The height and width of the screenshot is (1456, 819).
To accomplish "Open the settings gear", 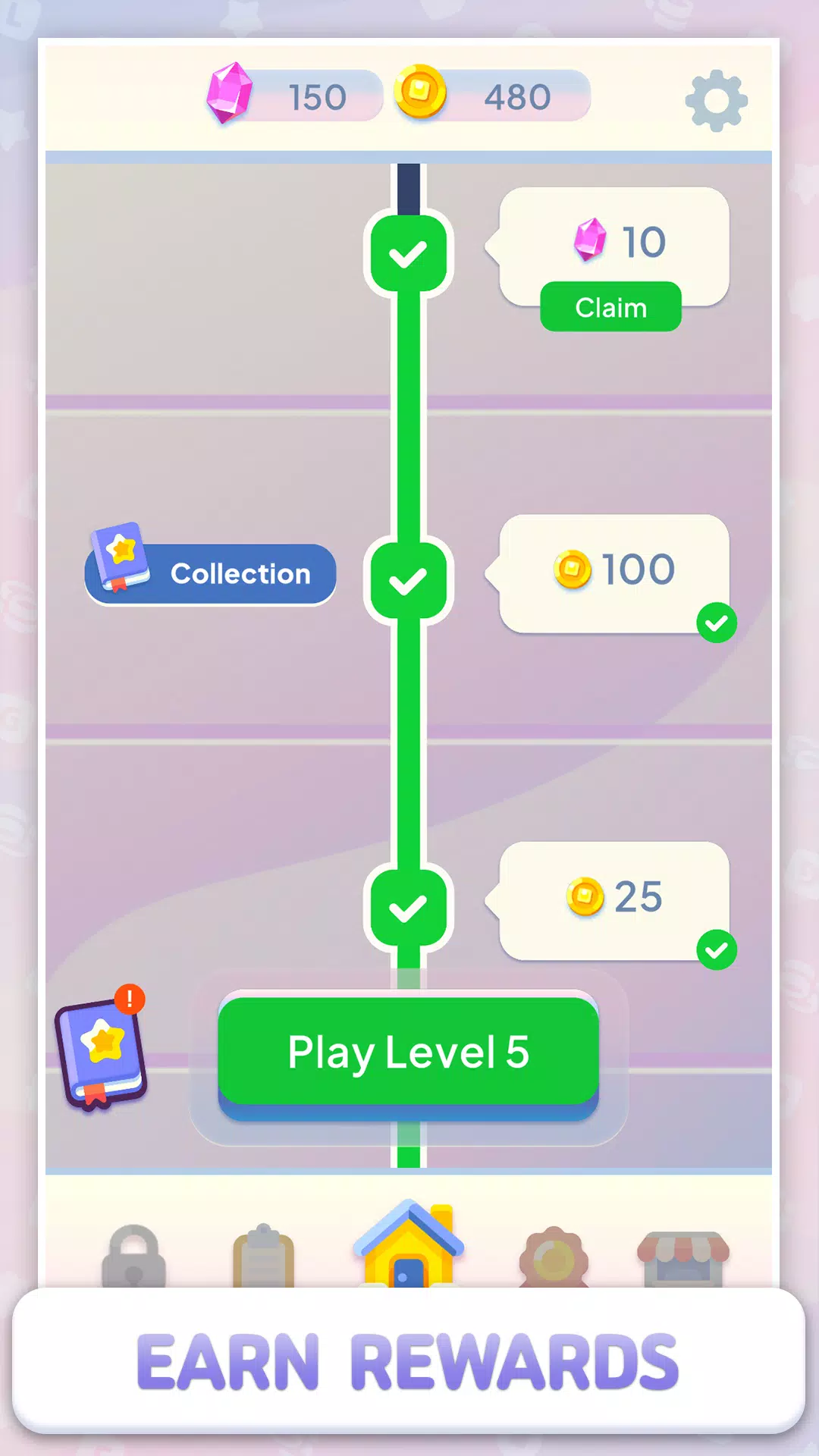I will (x=716, y=101).
